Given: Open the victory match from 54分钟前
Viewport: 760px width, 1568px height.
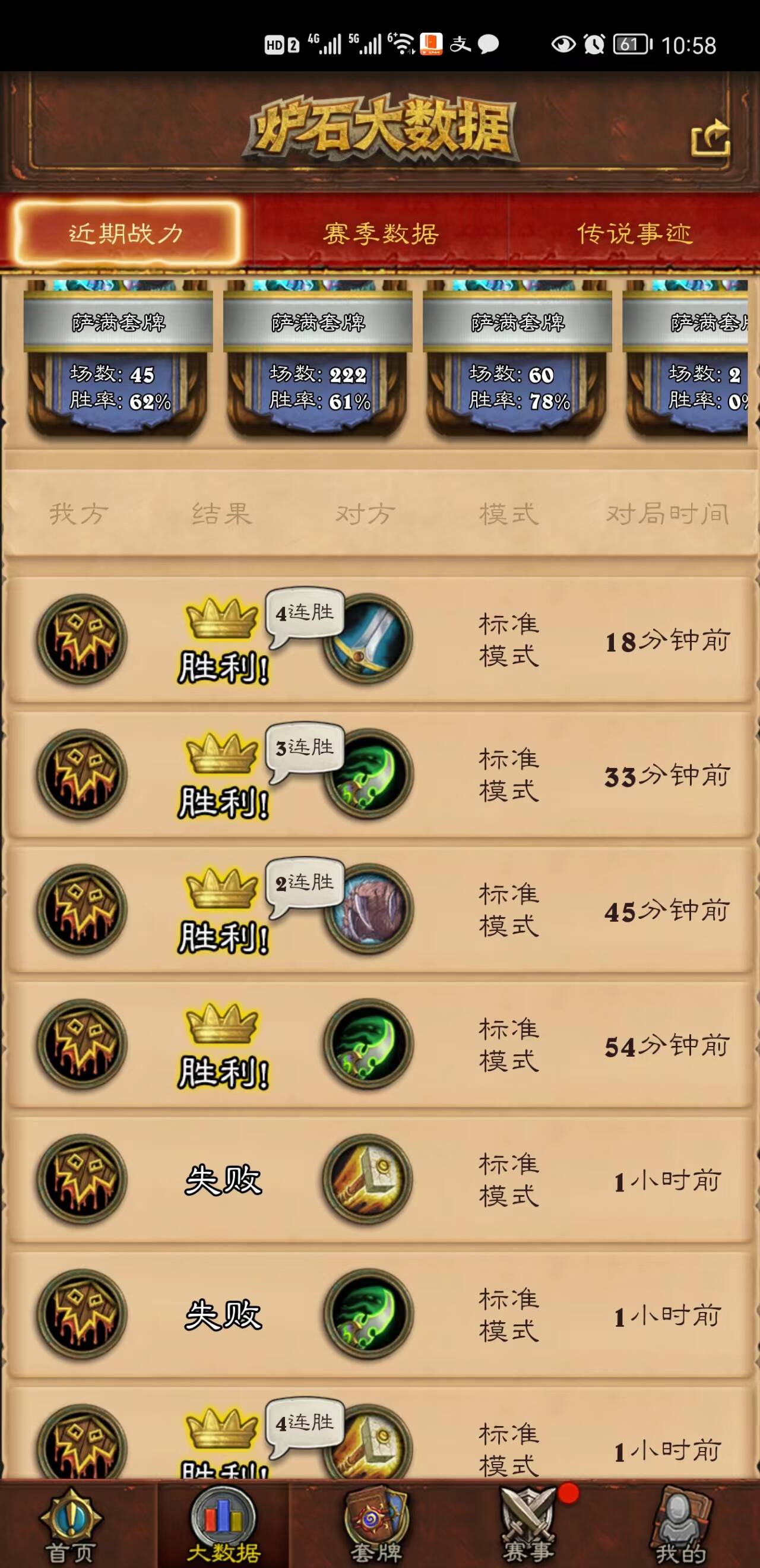Looking at the screenshot, I should [x=379, y=1045].
